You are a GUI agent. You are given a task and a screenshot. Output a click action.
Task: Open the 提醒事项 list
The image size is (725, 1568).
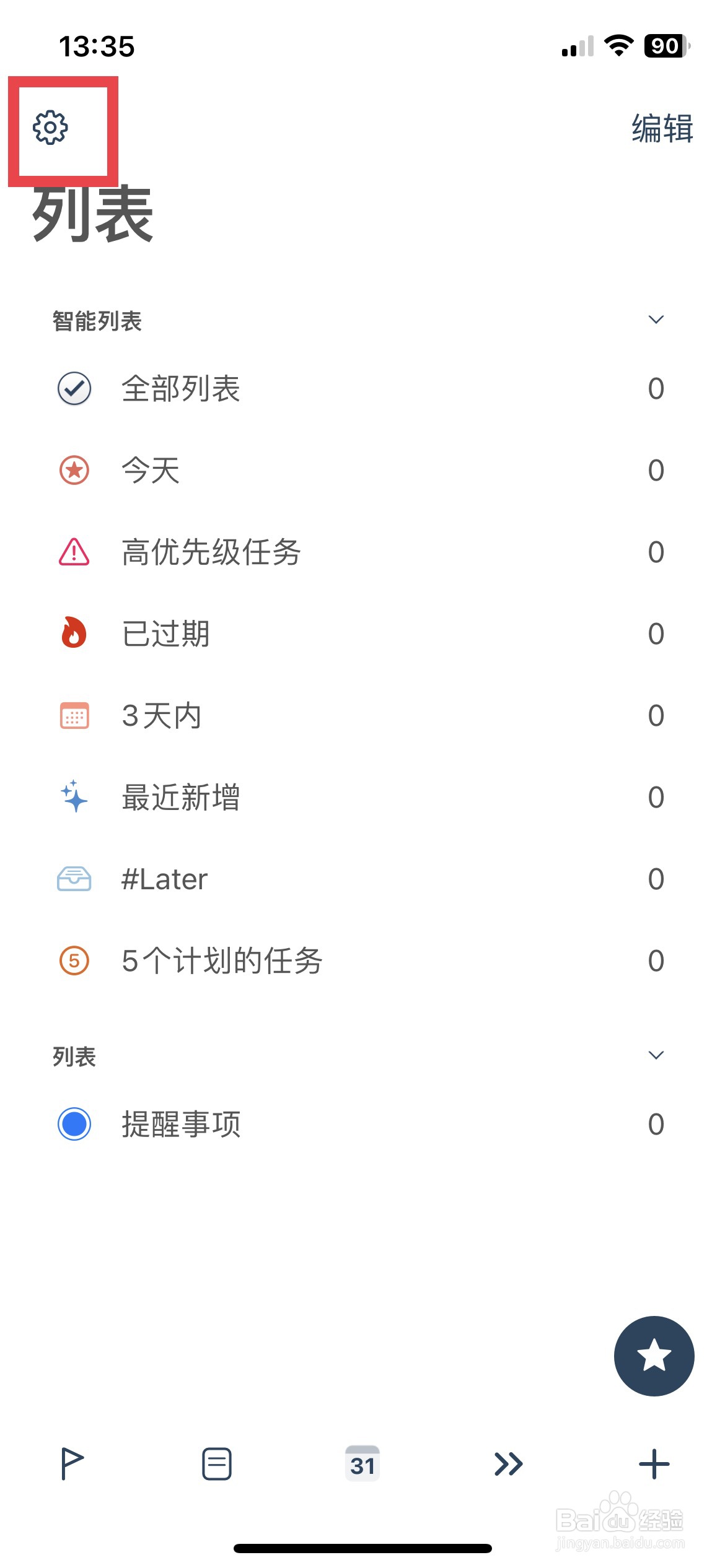(362, 1125)
